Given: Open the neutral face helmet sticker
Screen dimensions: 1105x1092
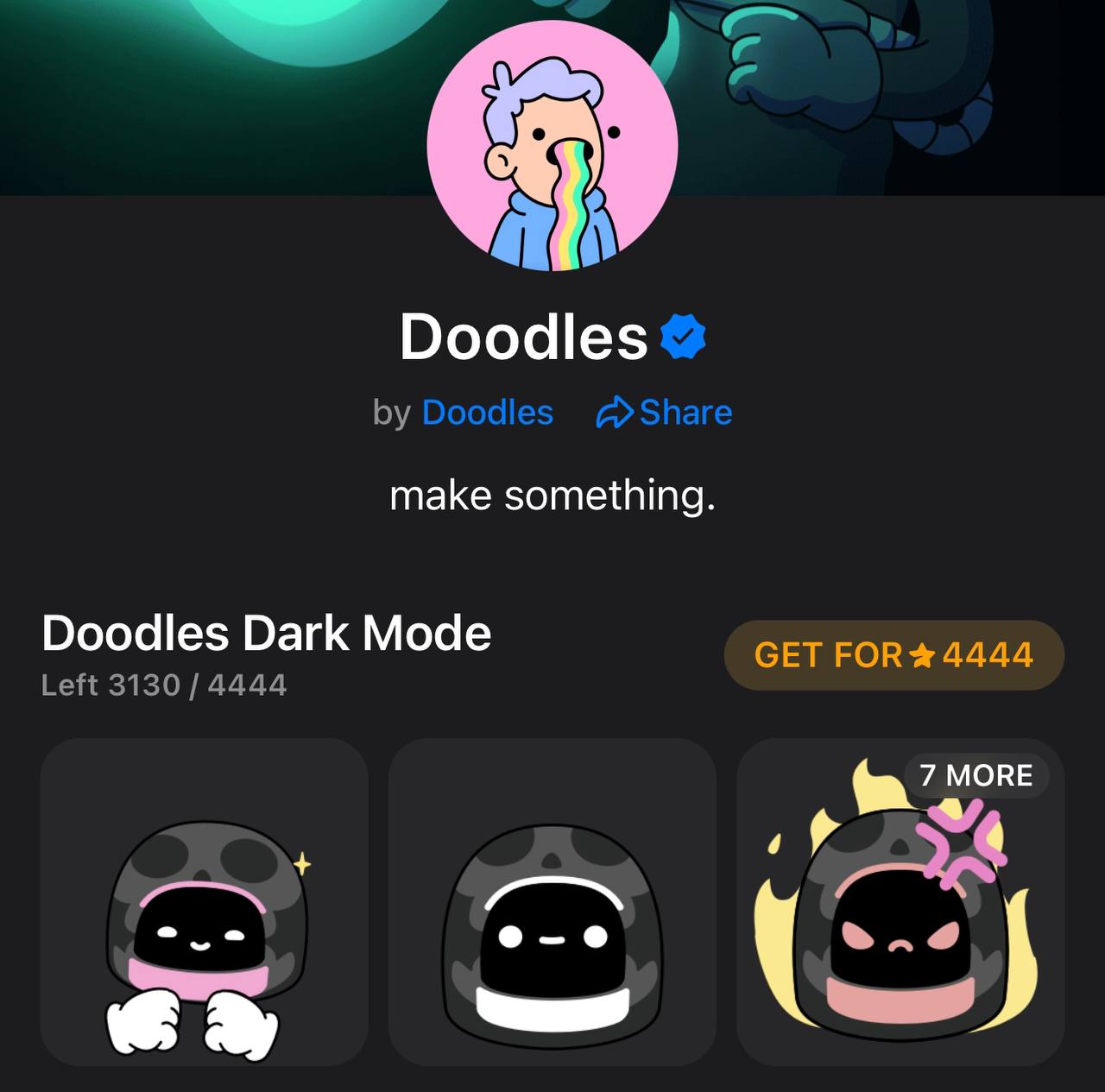Looking at the screenshot, I should coord(552,902).
